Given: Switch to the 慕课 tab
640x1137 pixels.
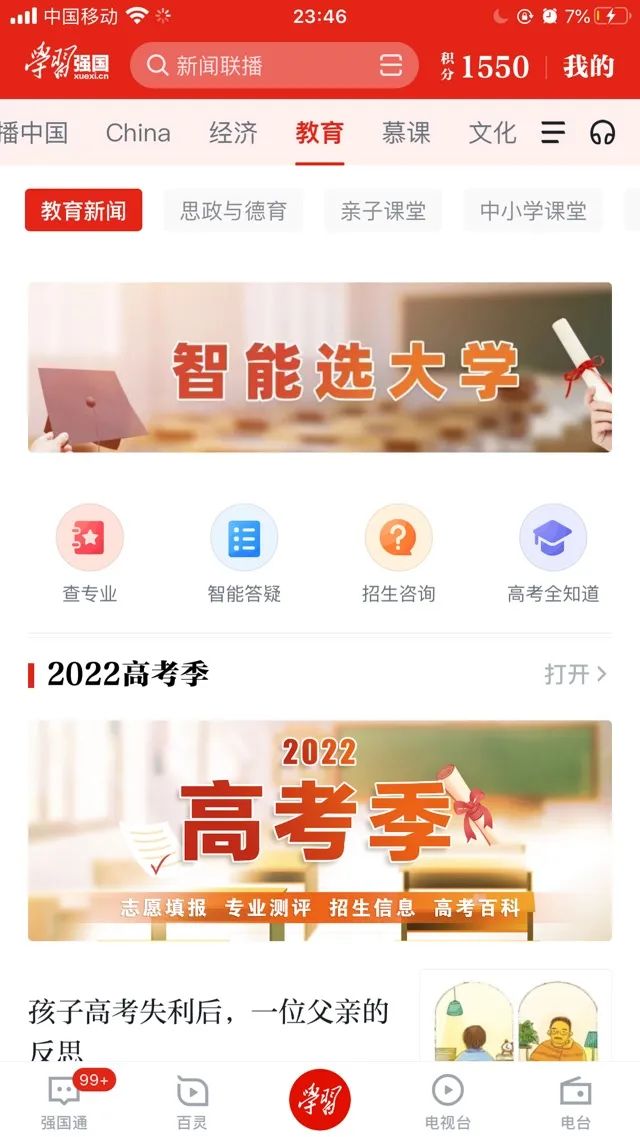Looking at the screenshot, I should click(x=406, y=133).
